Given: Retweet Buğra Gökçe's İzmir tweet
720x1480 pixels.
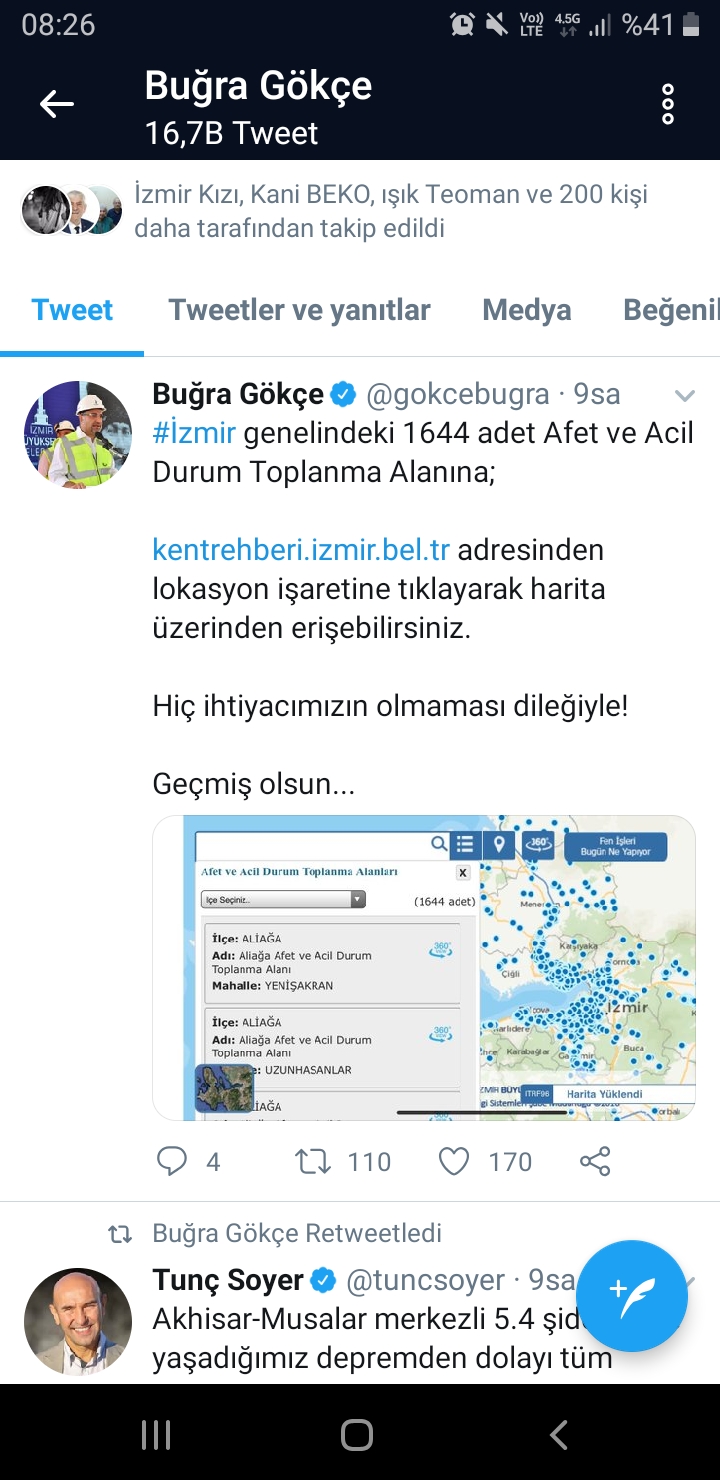Looking at the screenshot, I should click(x=315, y=1161).
